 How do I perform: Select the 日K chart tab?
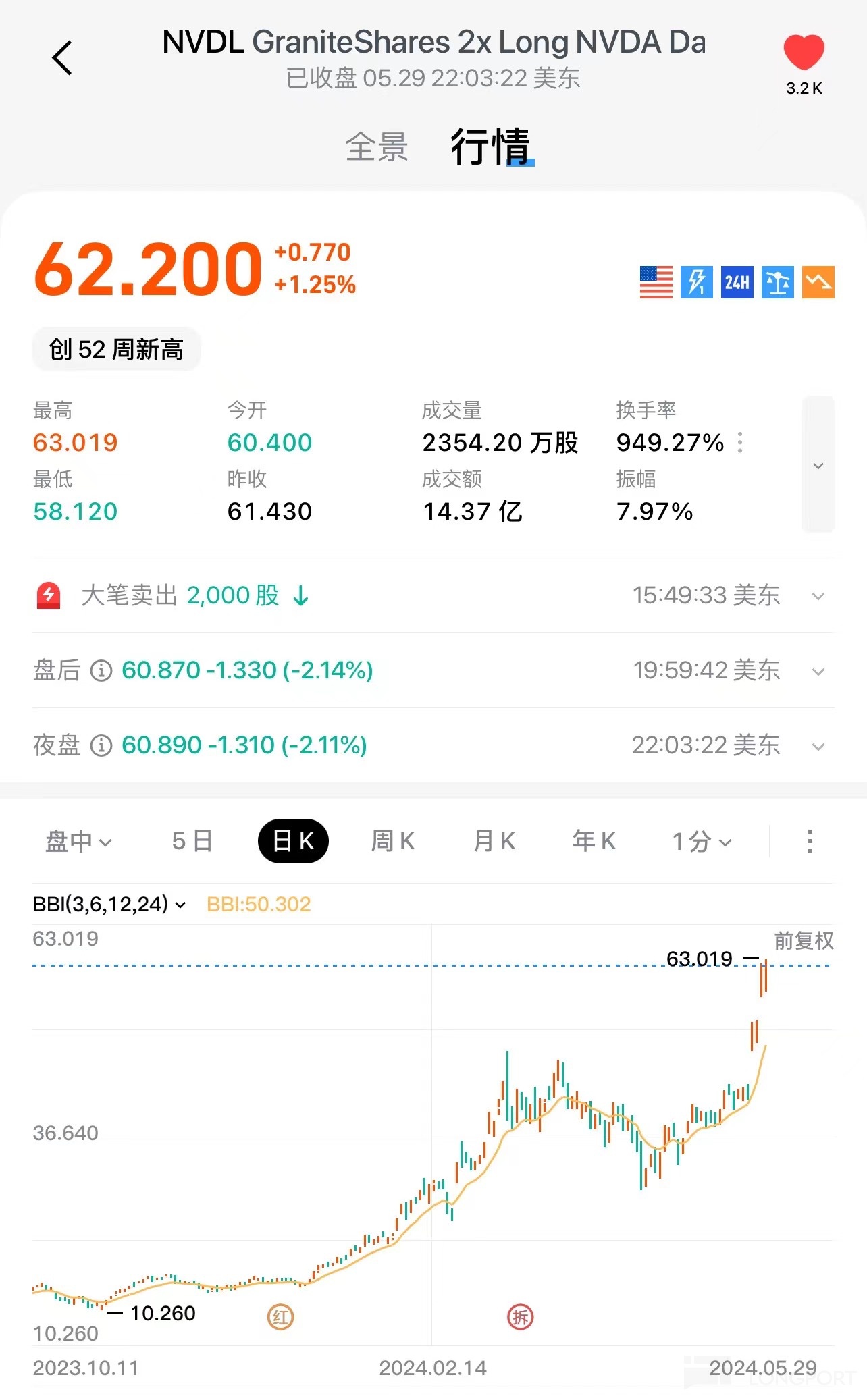click(293, 841)
